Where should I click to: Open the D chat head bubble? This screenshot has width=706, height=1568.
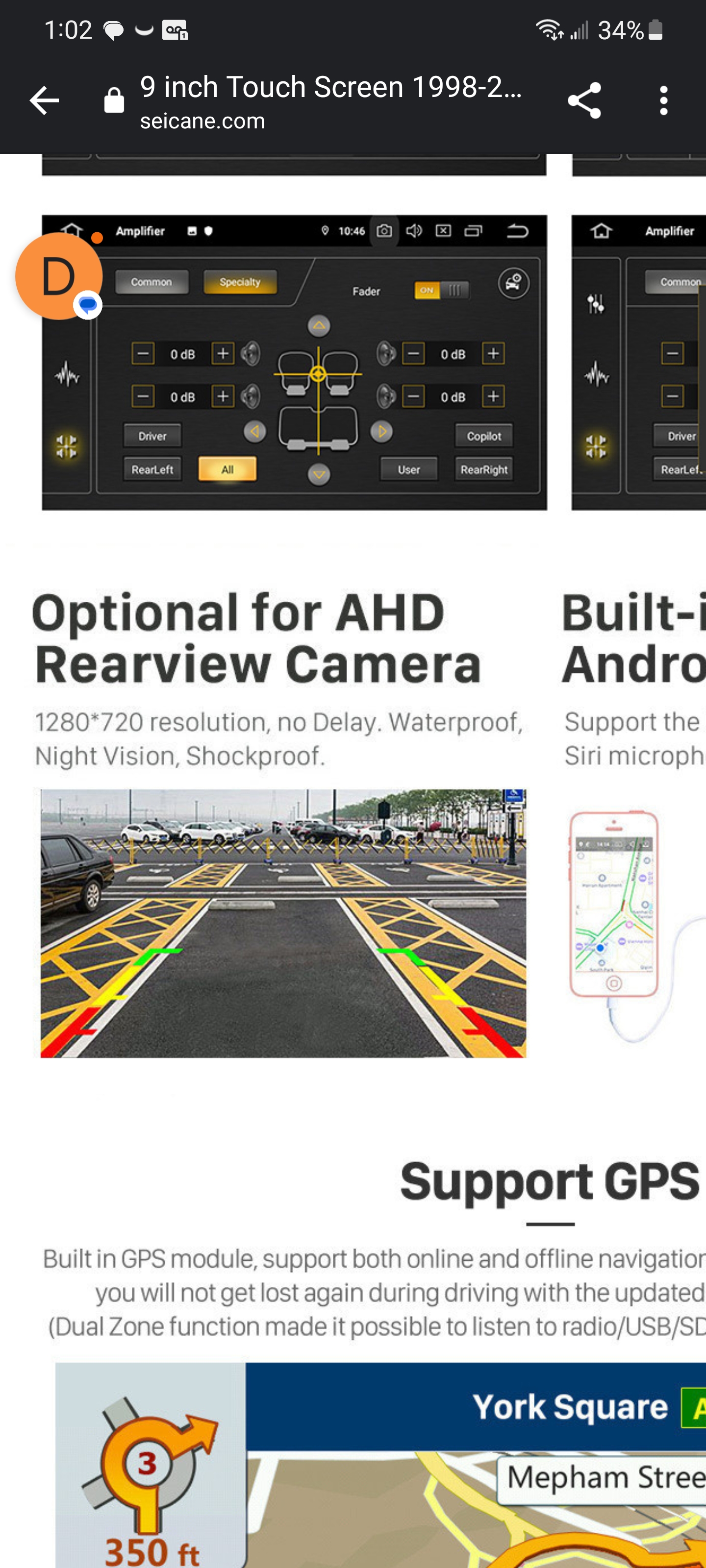coord(59,276)
